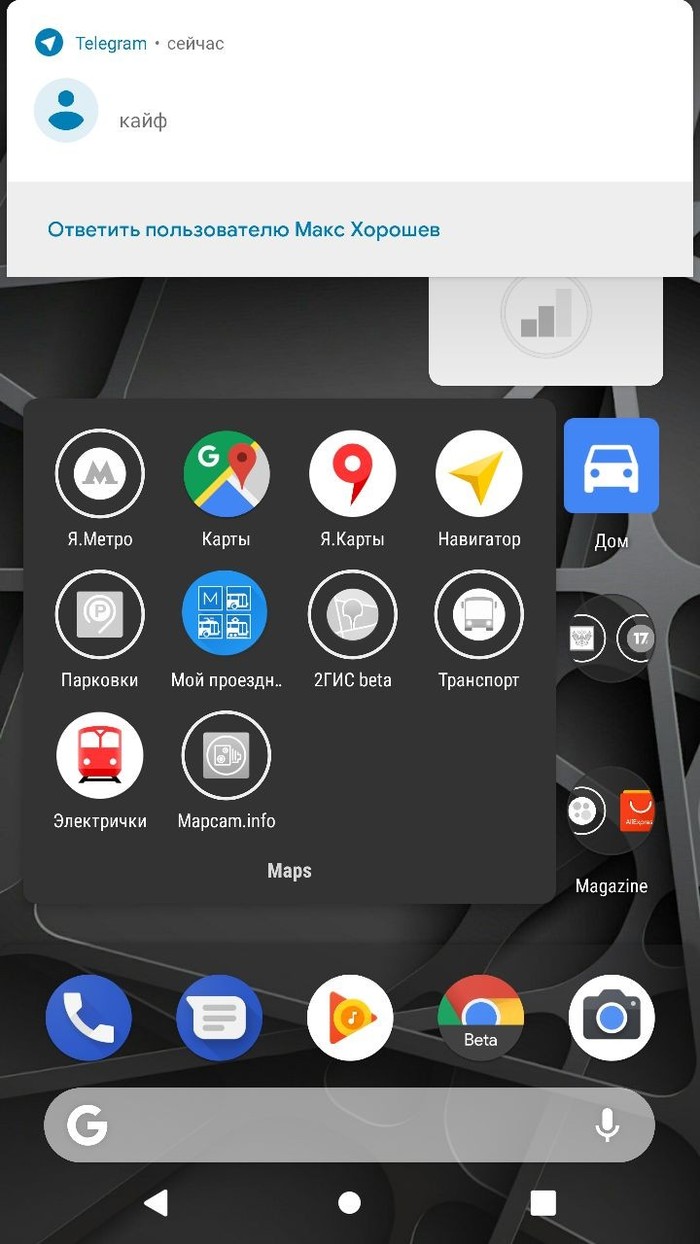Launch the Электрички app

(x=100, y=756)
